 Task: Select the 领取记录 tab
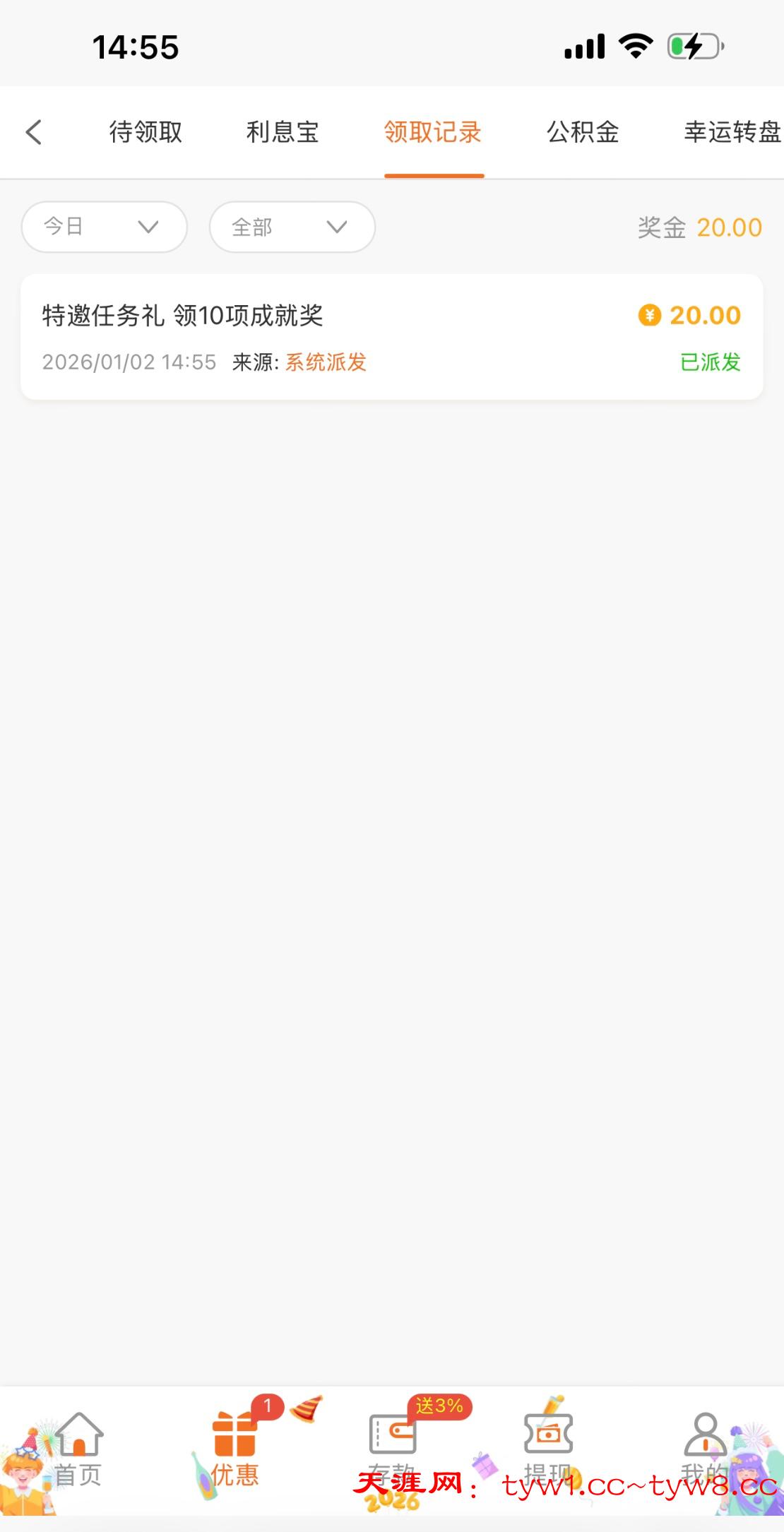click(433, 132)
